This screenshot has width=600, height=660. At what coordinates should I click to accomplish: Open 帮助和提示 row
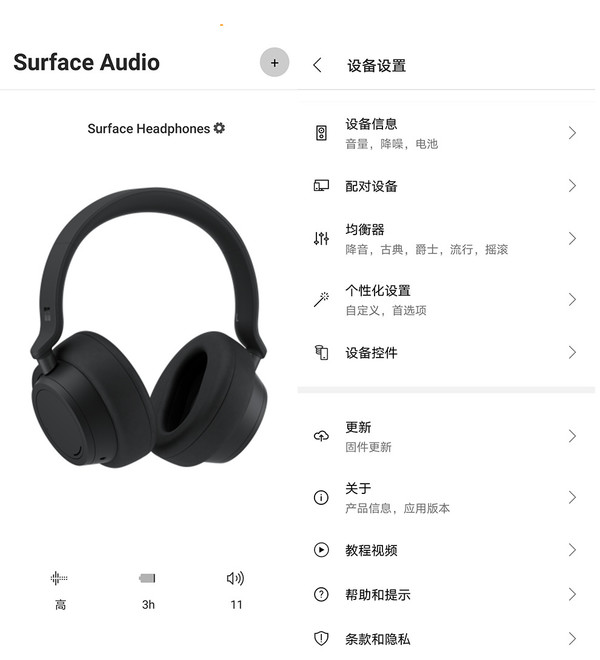[445, 595]
